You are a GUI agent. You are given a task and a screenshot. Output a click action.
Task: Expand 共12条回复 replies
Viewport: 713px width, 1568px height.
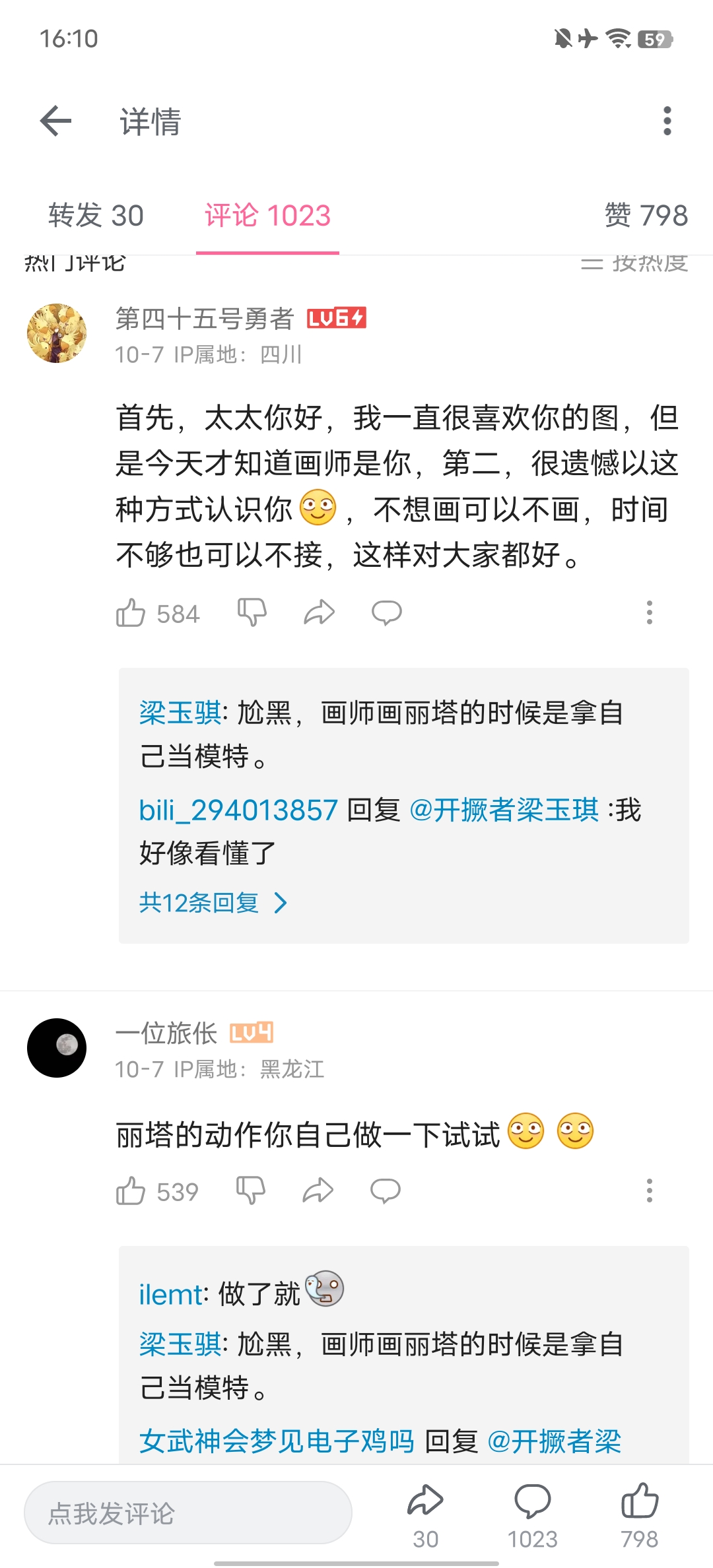pyautogui.click(x=213, y=902)
